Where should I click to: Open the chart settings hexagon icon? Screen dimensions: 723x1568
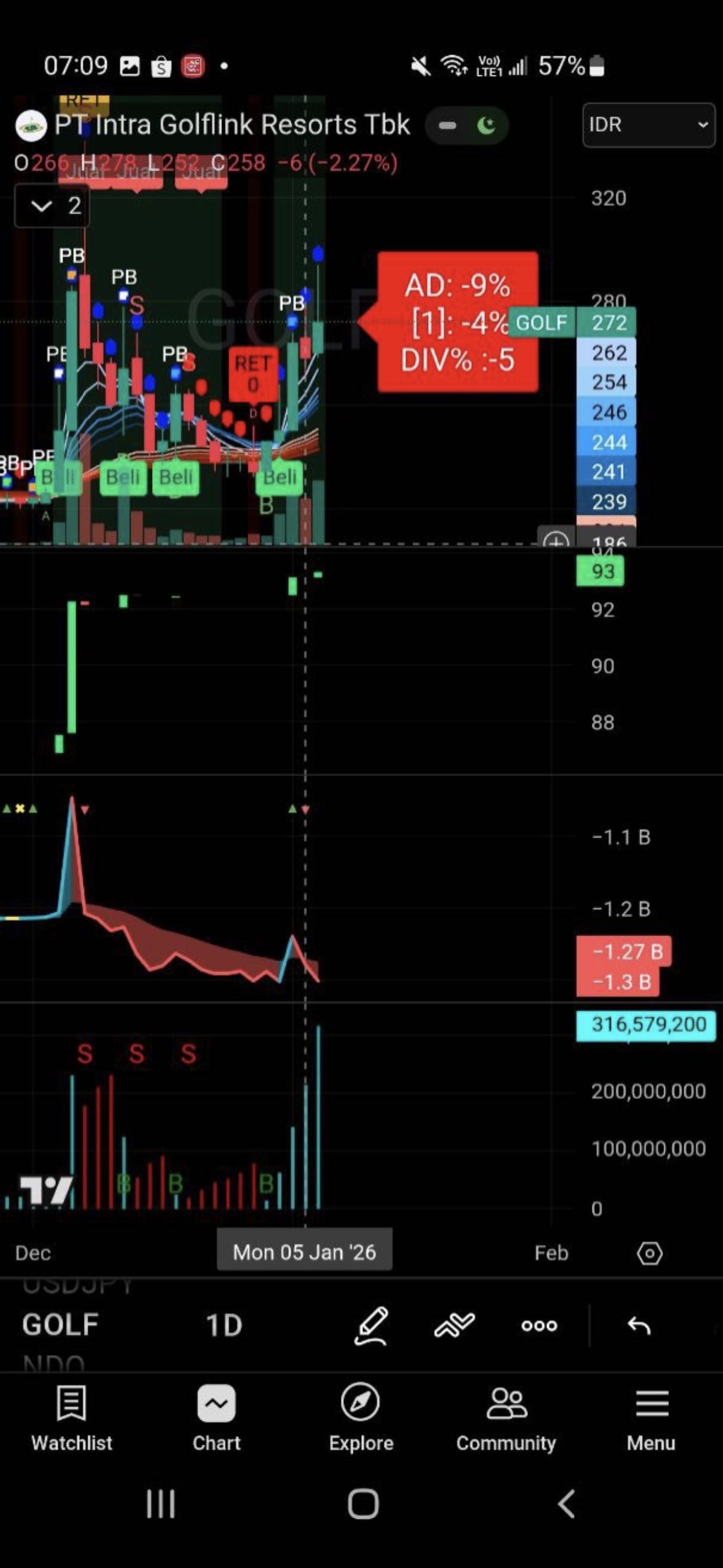click(649, 1253)
